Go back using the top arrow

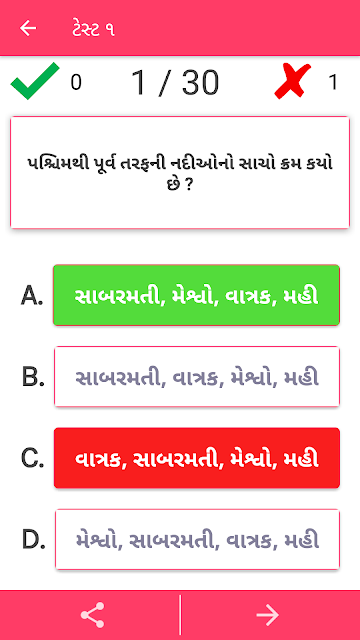(x=28, y=28)
